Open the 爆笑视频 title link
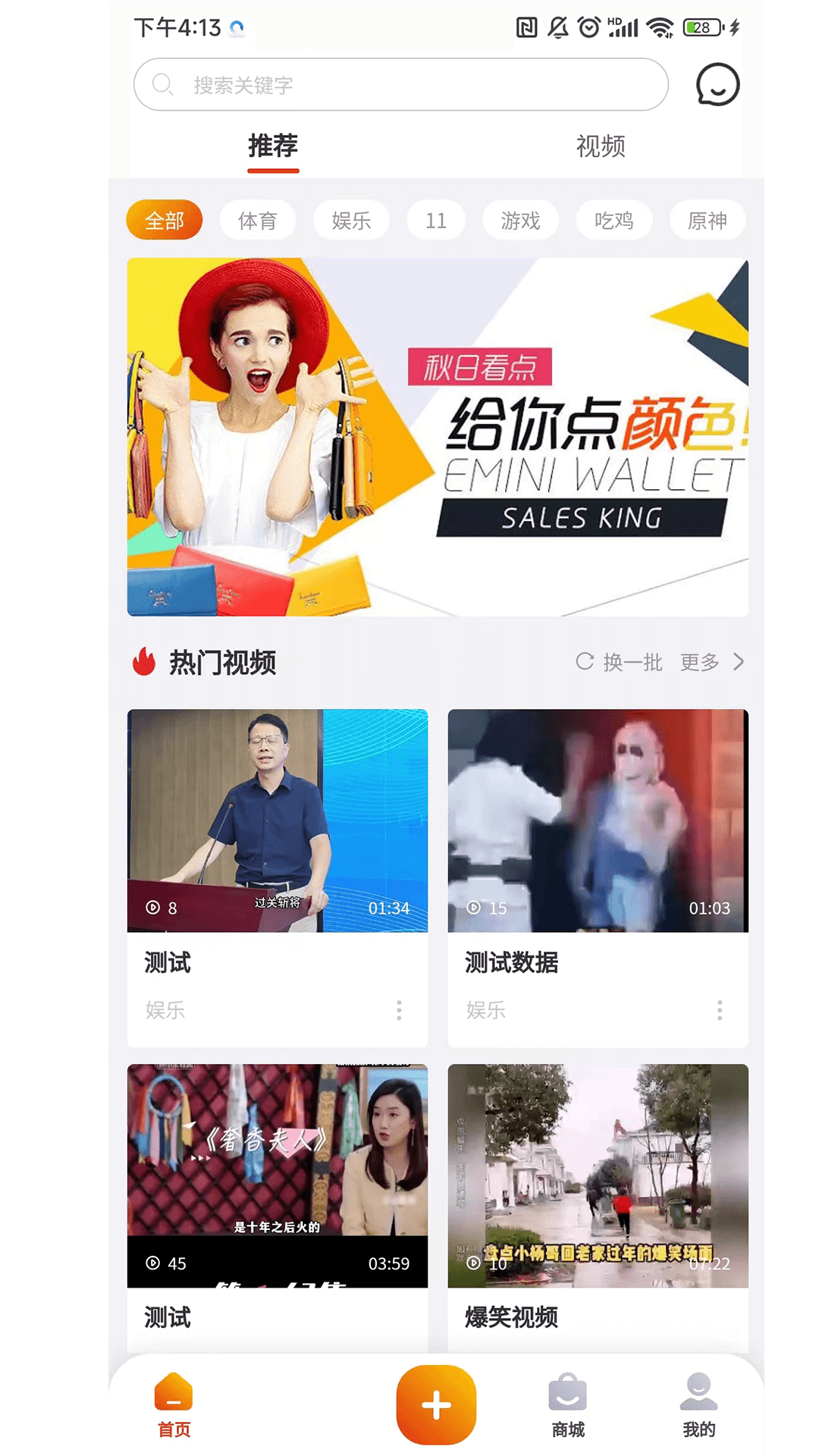This screenshot has height=1456, width=819. [511, 1318]
